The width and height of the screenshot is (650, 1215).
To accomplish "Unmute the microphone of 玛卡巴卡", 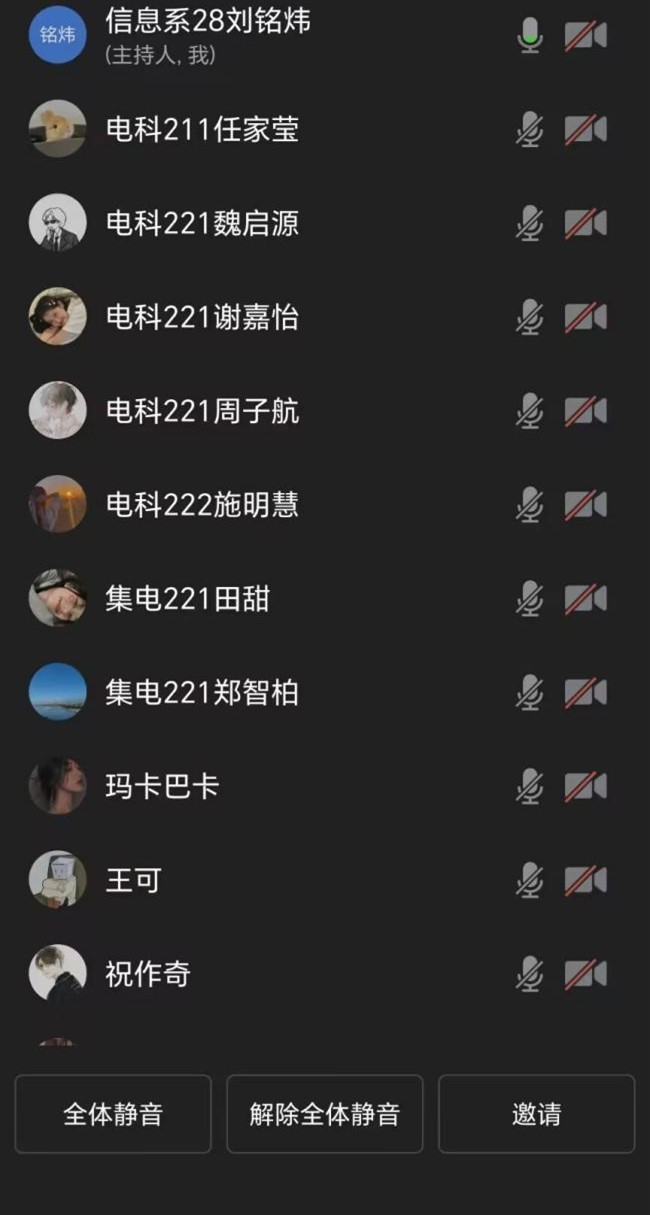I will (x=530, y=787).
